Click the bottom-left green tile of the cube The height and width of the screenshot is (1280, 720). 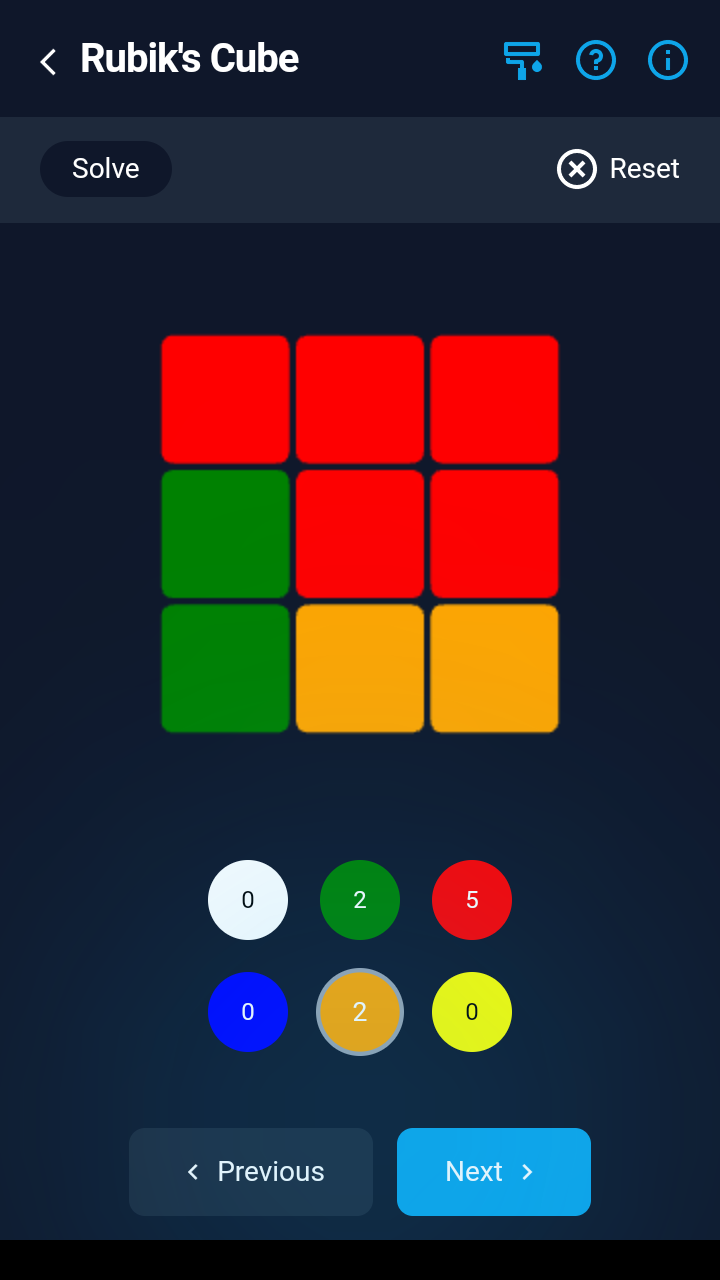pos(225,668)
